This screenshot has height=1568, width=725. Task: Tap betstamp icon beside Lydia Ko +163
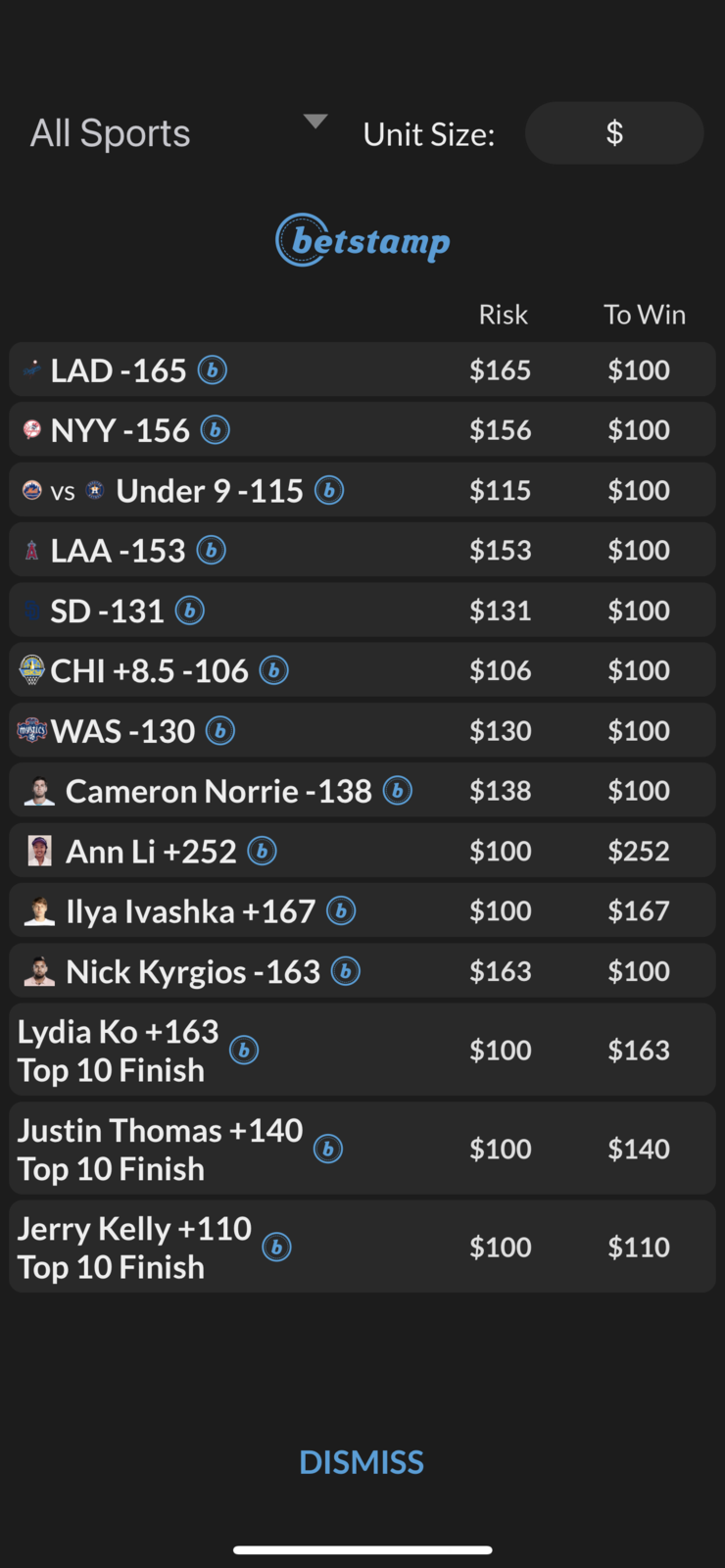point(244,1051)
